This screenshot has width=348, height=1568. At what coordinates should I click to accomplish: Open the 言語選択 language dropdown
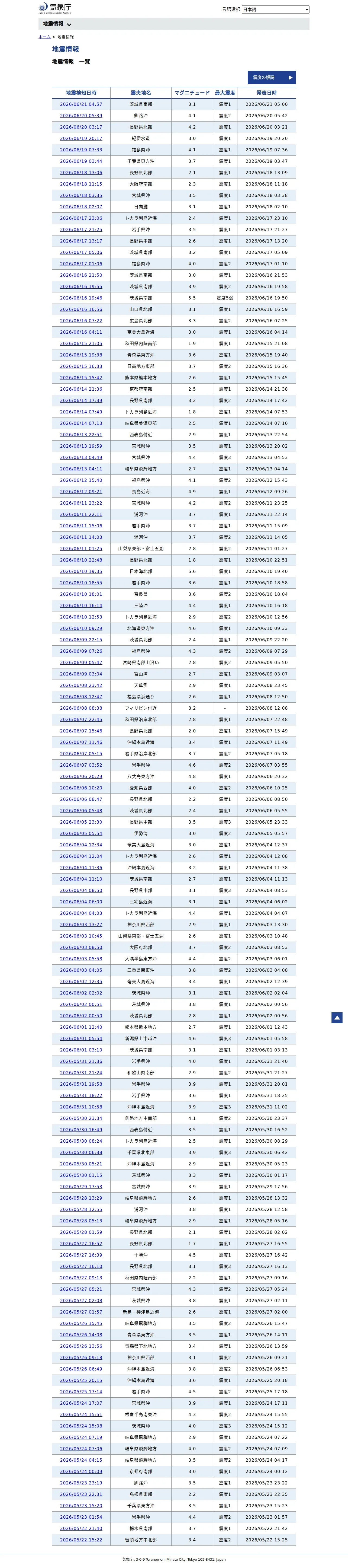[276, 10]
